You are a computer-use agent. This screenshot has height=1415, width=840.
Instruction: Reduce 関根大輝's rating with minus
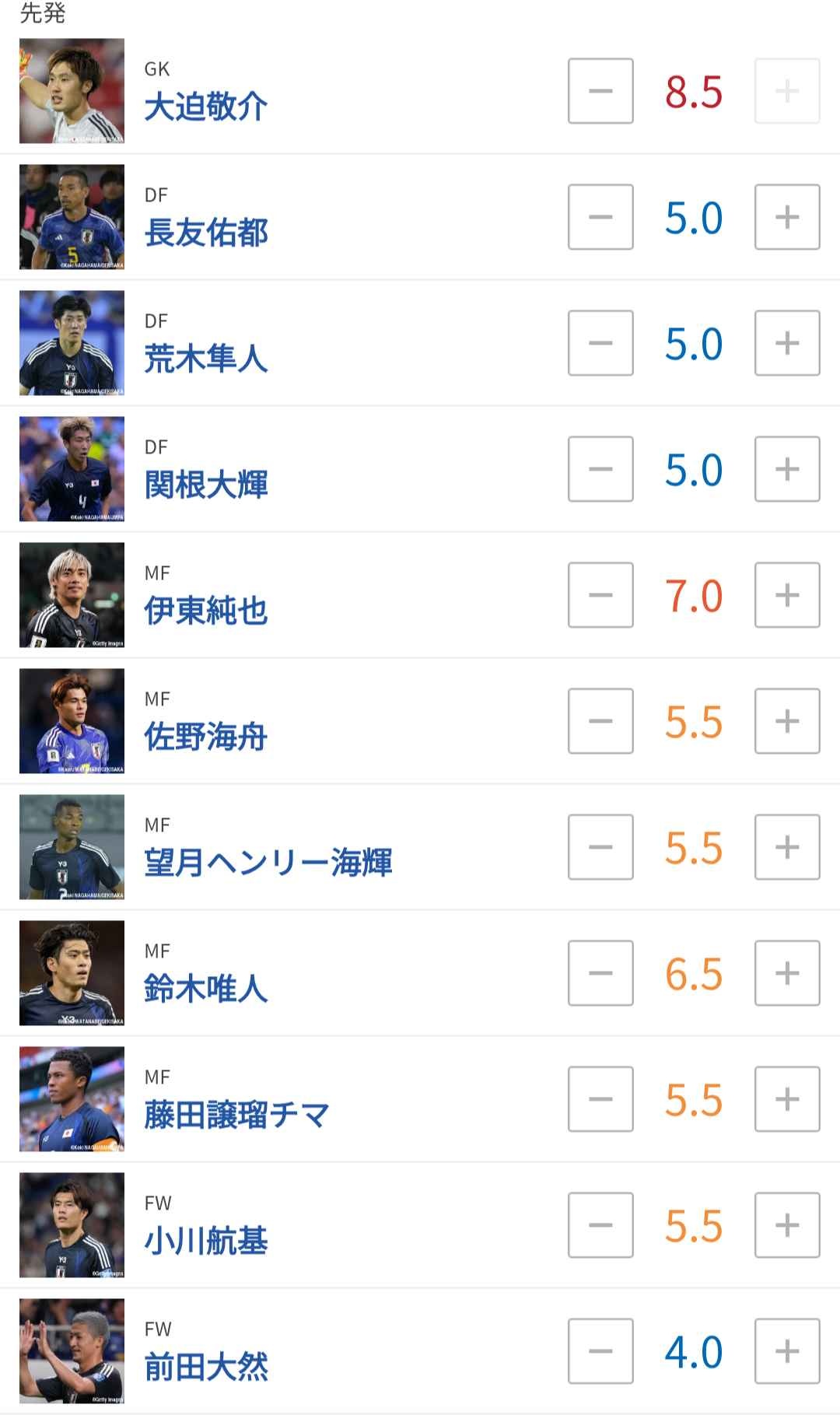tap(600, 469)
